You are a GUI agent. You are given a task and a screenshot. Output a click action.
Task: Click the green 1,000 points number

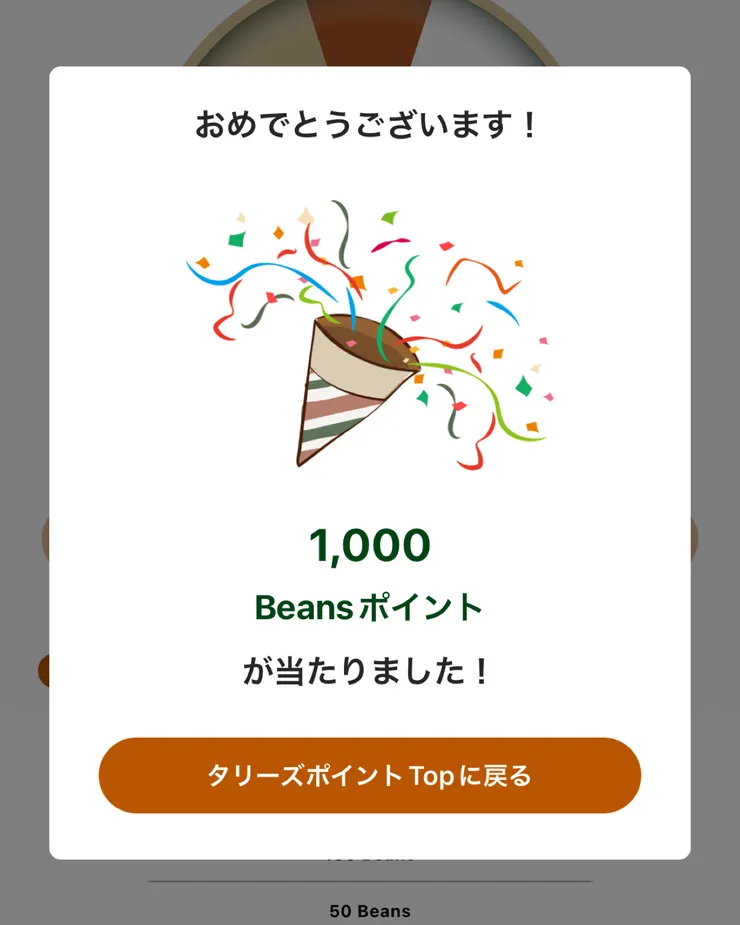(x=369, y=545)
